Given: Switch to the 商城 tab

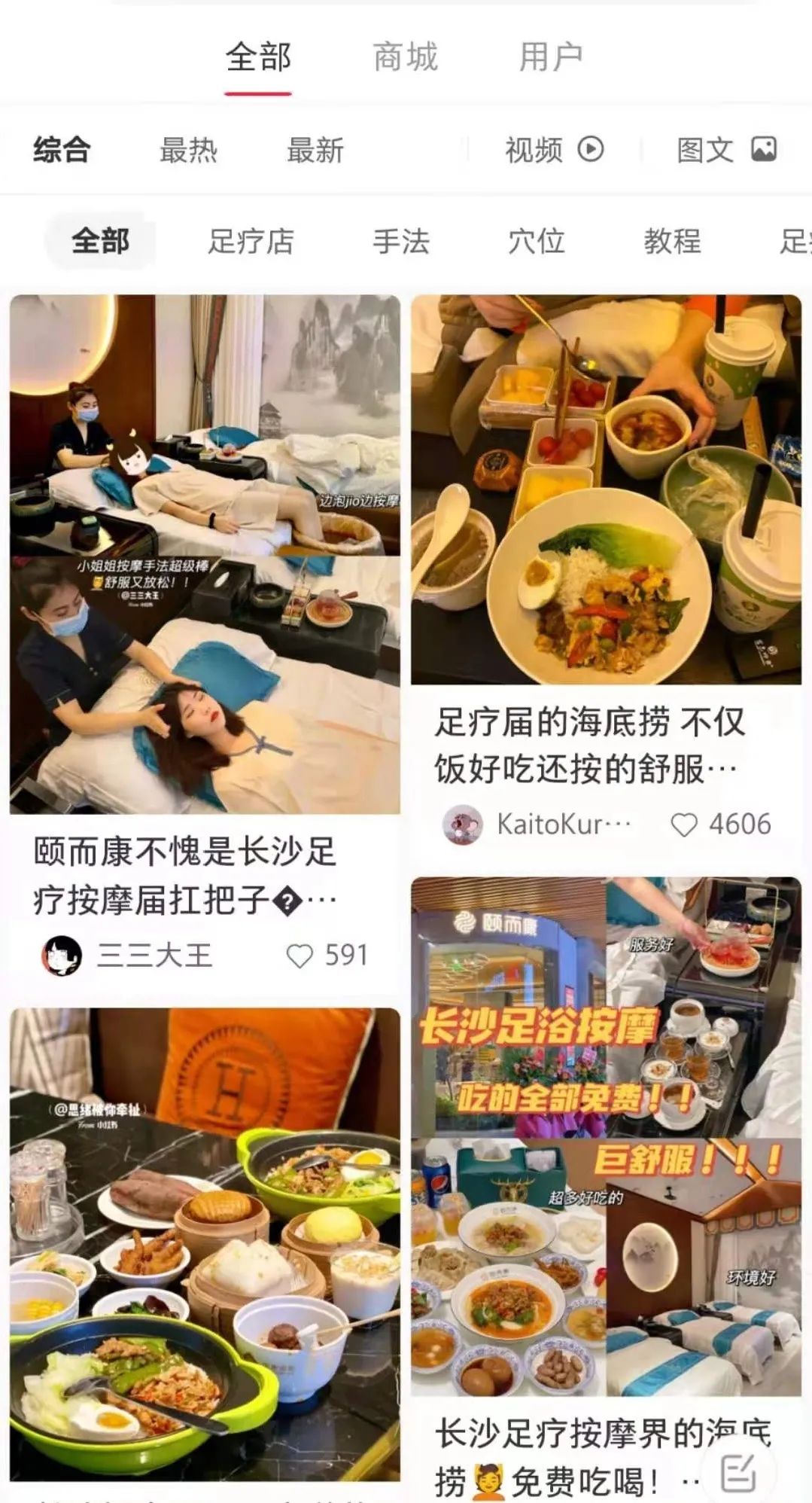Looking at the screenshot, I should pyautogui.click(x=405, y=57).
